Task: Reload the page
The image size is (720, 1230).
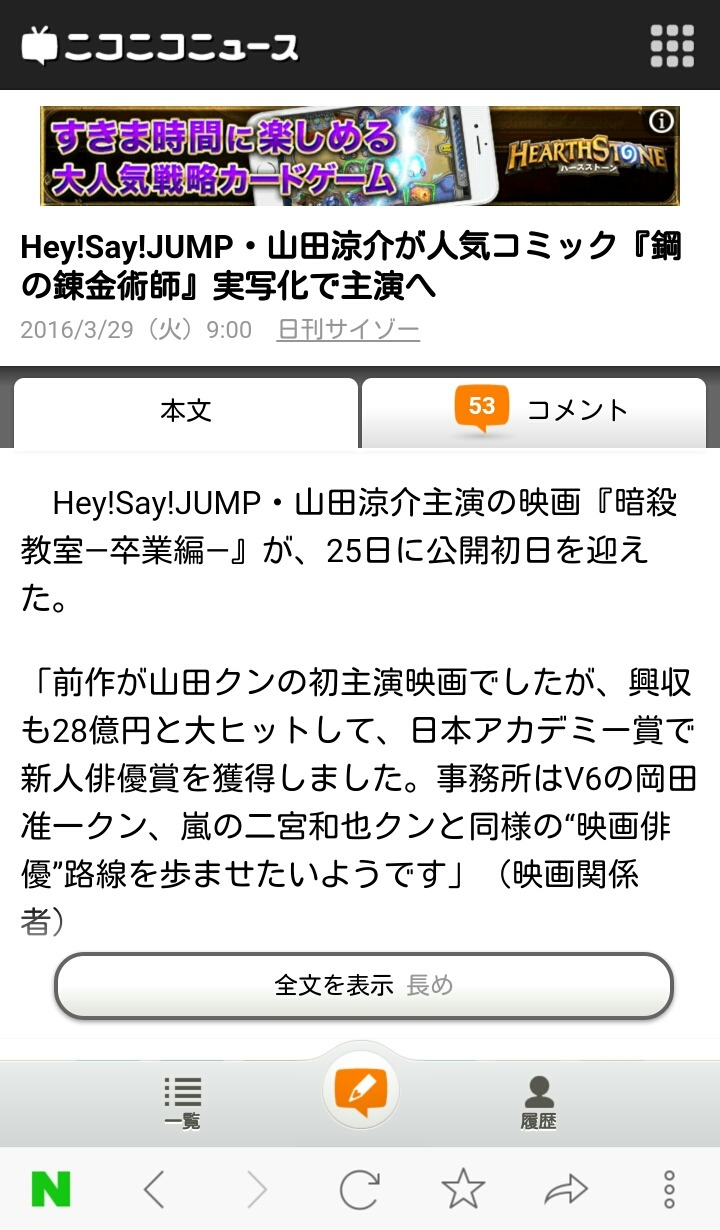Action: pos(360,1189)
